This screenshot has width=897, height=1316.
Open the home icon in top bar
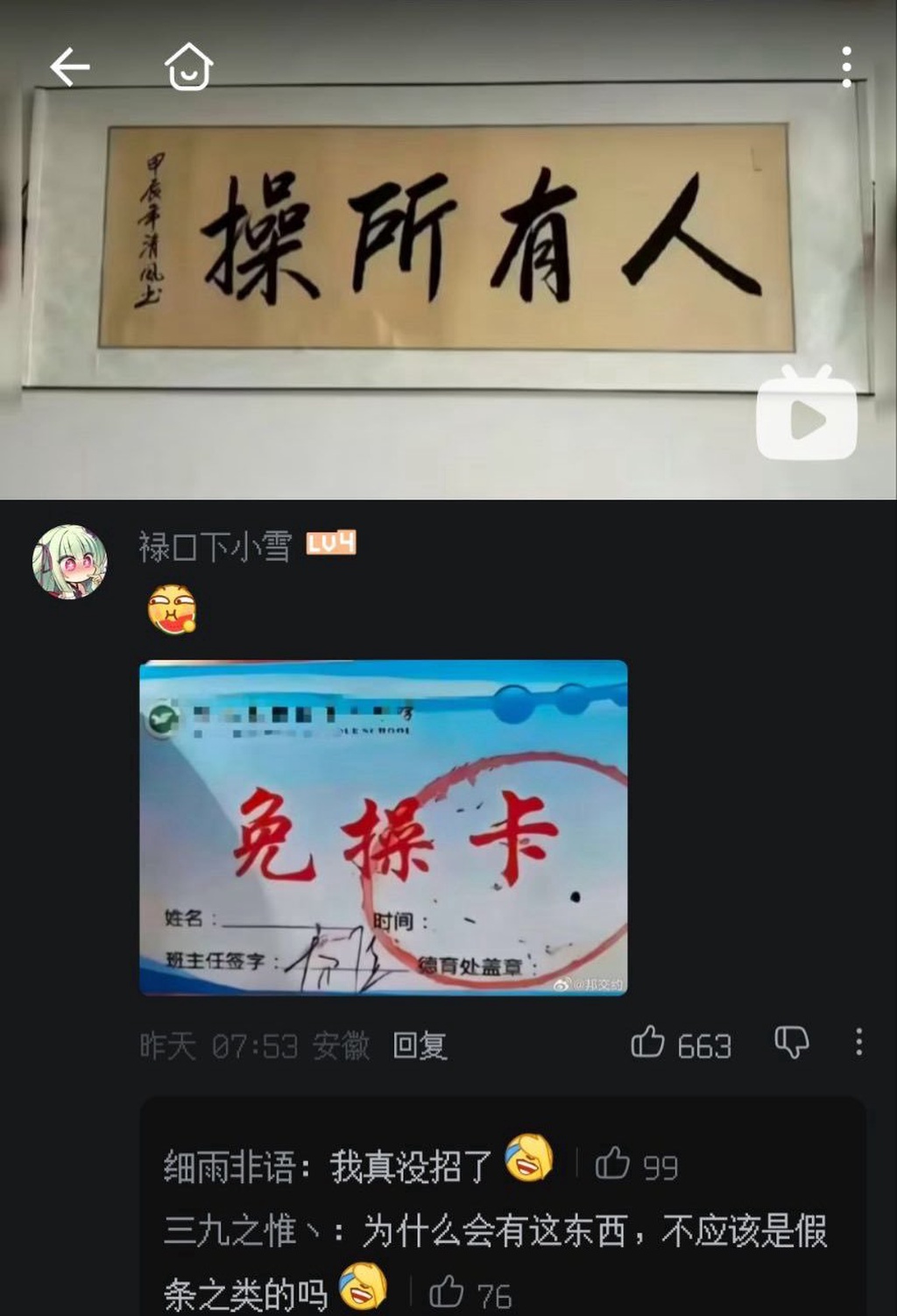coord(189,67)
